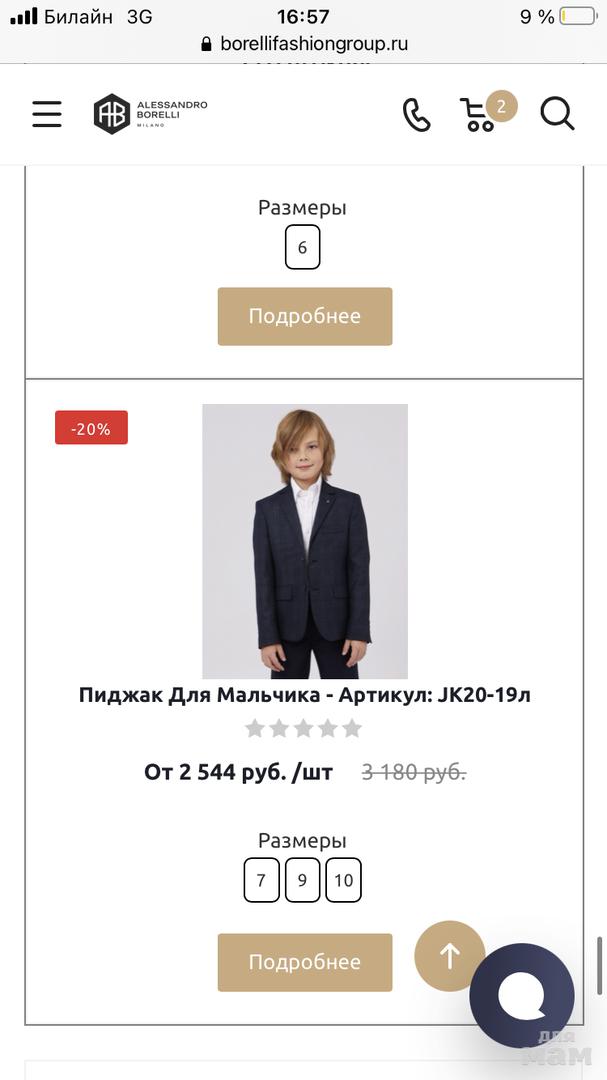607x1080 pixels.
Task: Tap the Alessandro Borelli logo to go home
Action: (150, 114)
